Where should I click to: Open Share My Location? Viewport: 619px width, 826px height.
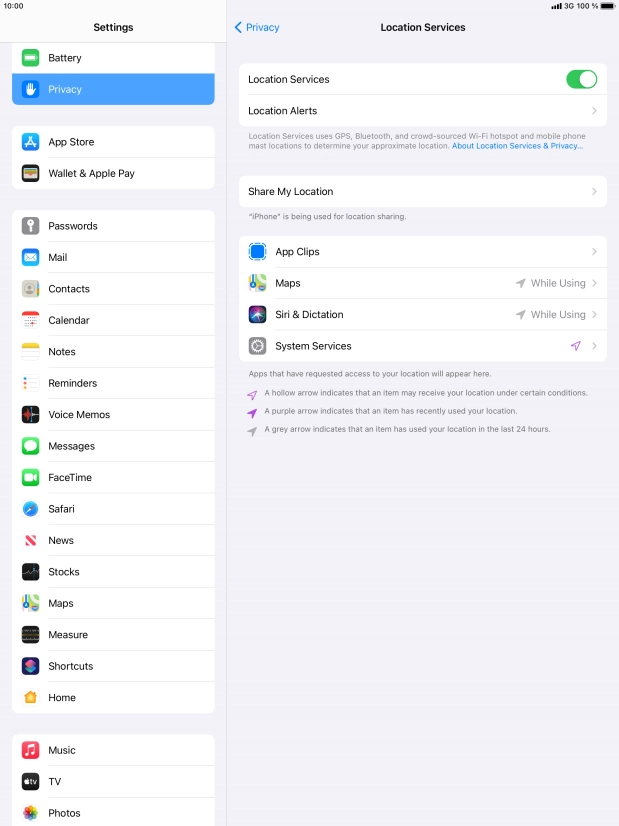coord(422,191)
